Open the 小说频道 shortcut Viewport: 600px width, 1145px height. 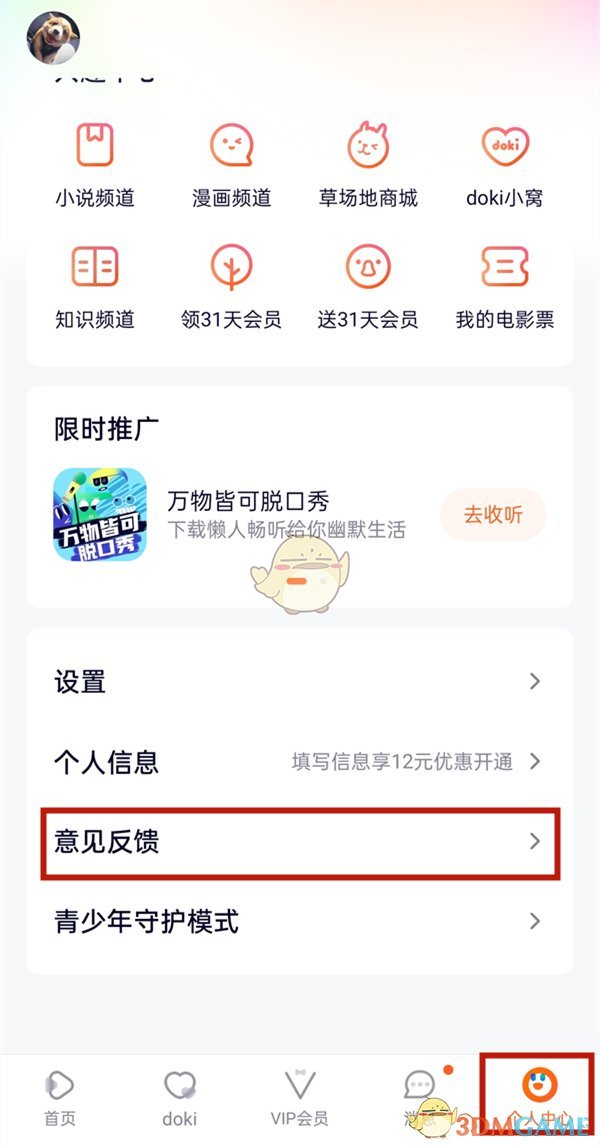[95, 163]
